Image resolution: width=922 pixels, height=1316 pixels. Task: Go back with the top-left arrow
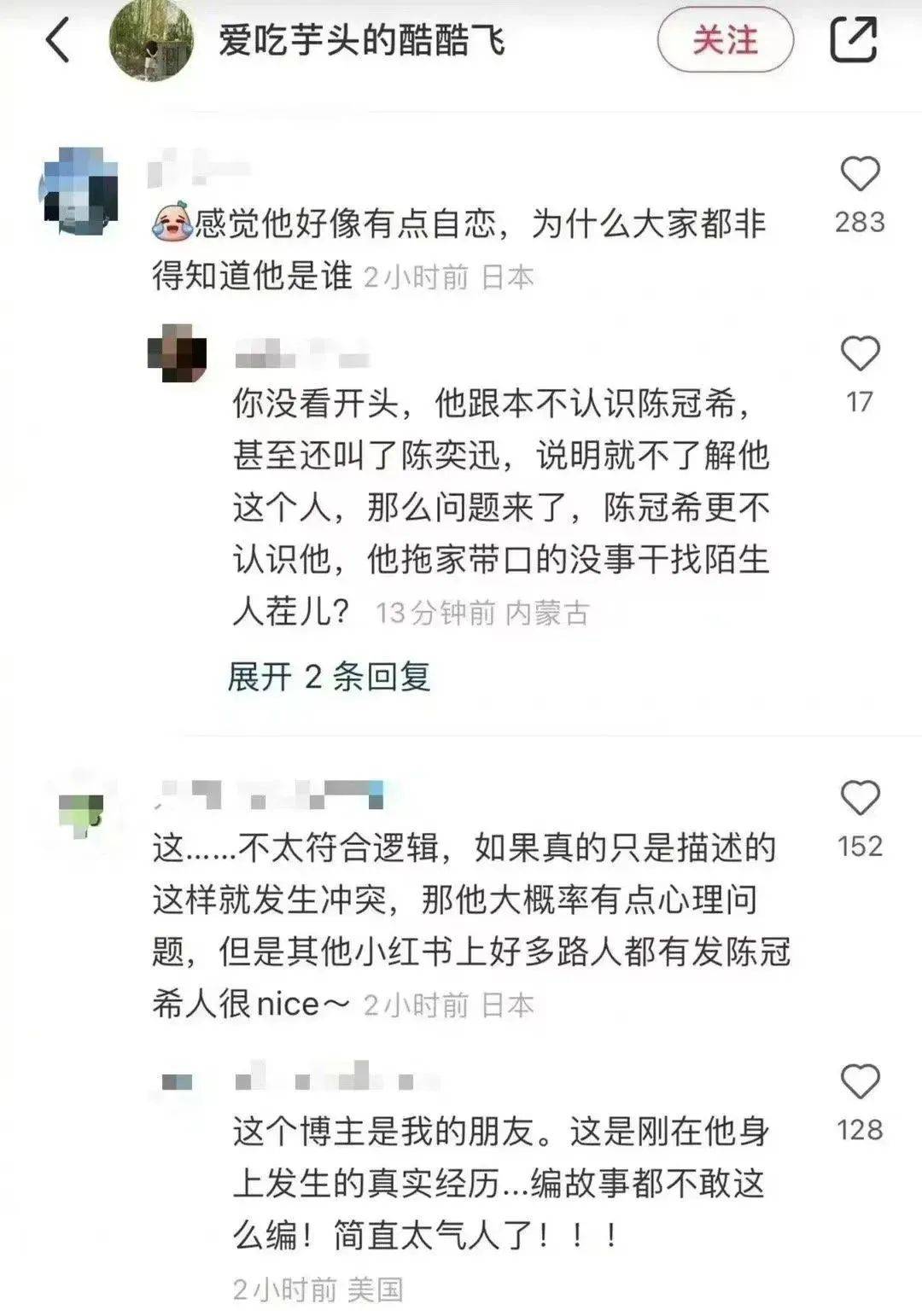(x=57, y=40)
